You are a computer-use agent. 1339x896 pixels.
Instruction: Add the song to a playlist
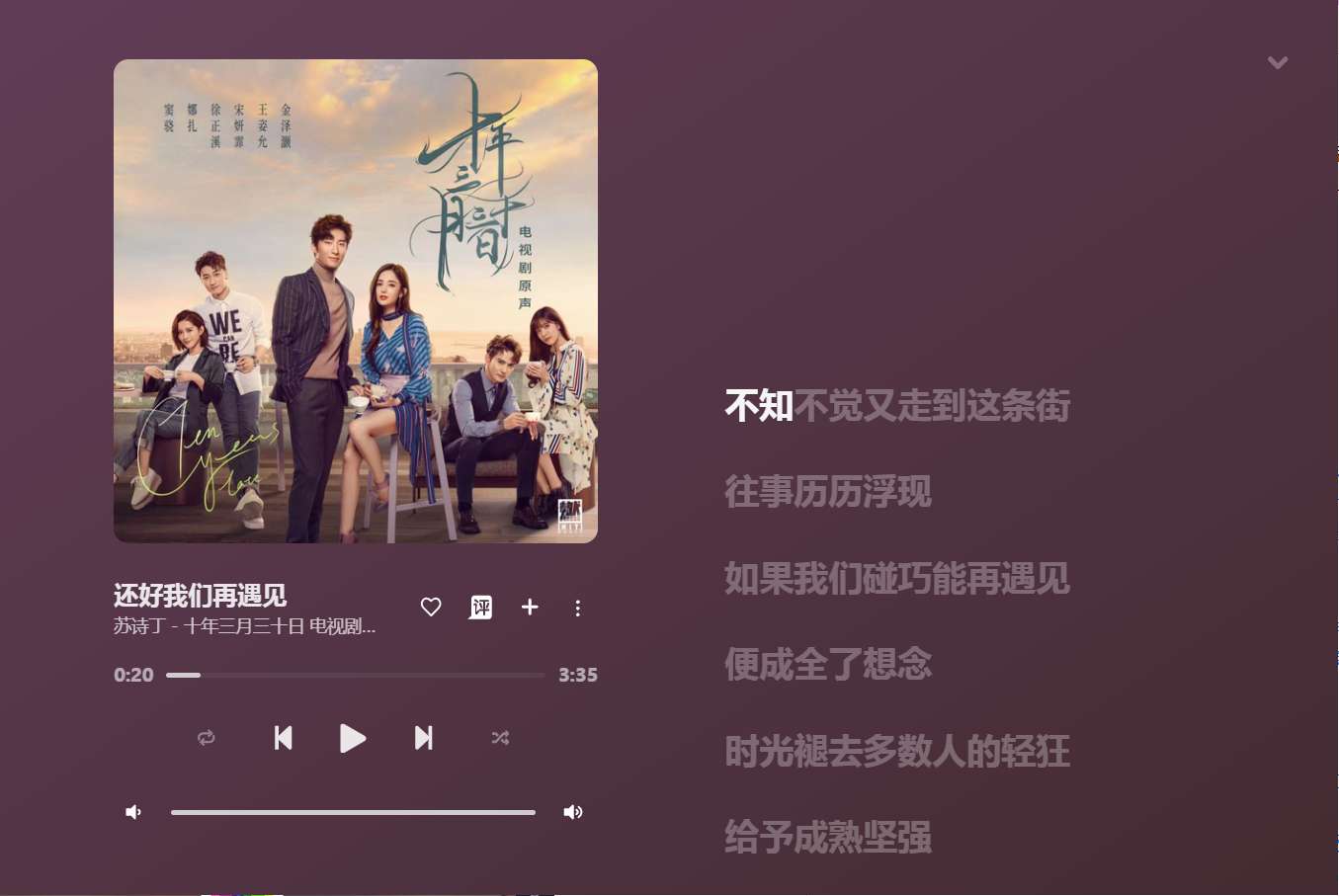coord(530,607)
